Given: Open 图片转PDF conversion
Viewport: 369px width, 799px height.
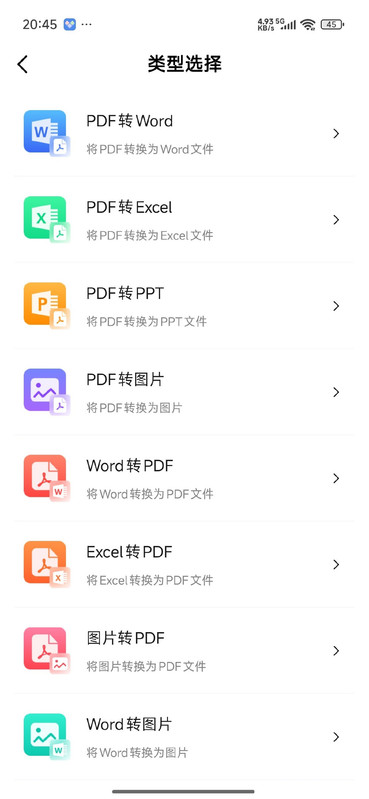Looking at the screenshot, I should [x=184, y=650].
